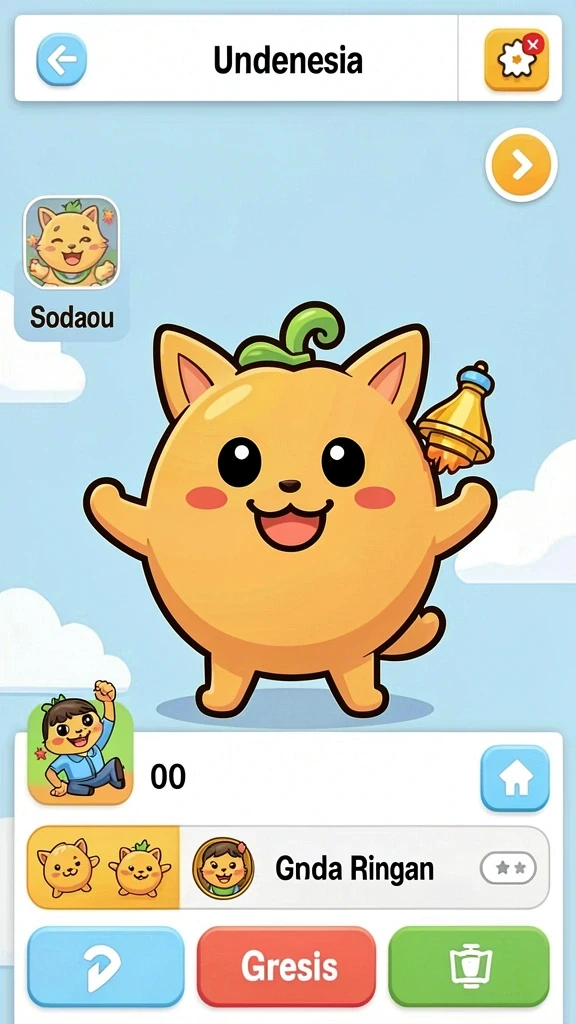Go back with the blue arrow
The image size is (576, 1024).
[x=61, y=60]
